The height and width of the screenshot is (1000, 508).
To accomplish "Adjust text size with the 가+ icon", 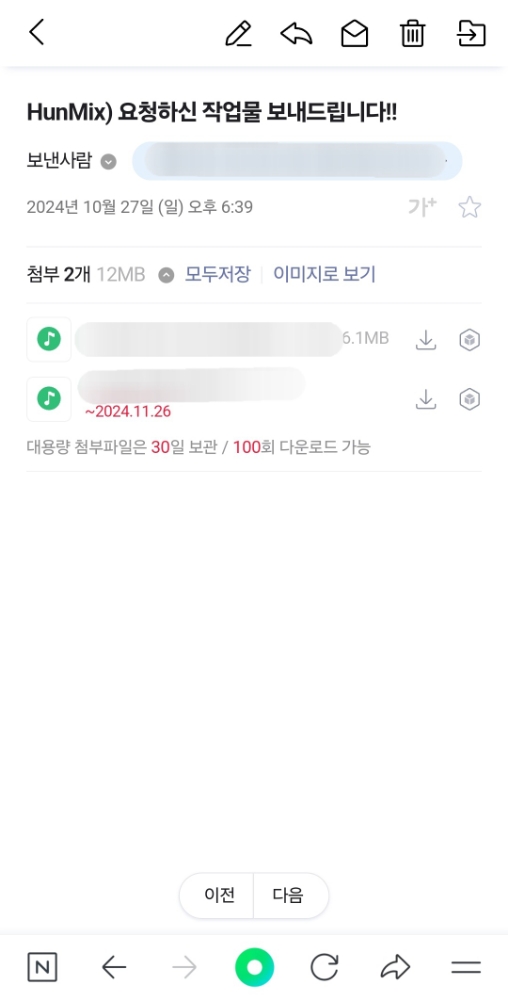I will click(x=422, y=207).
